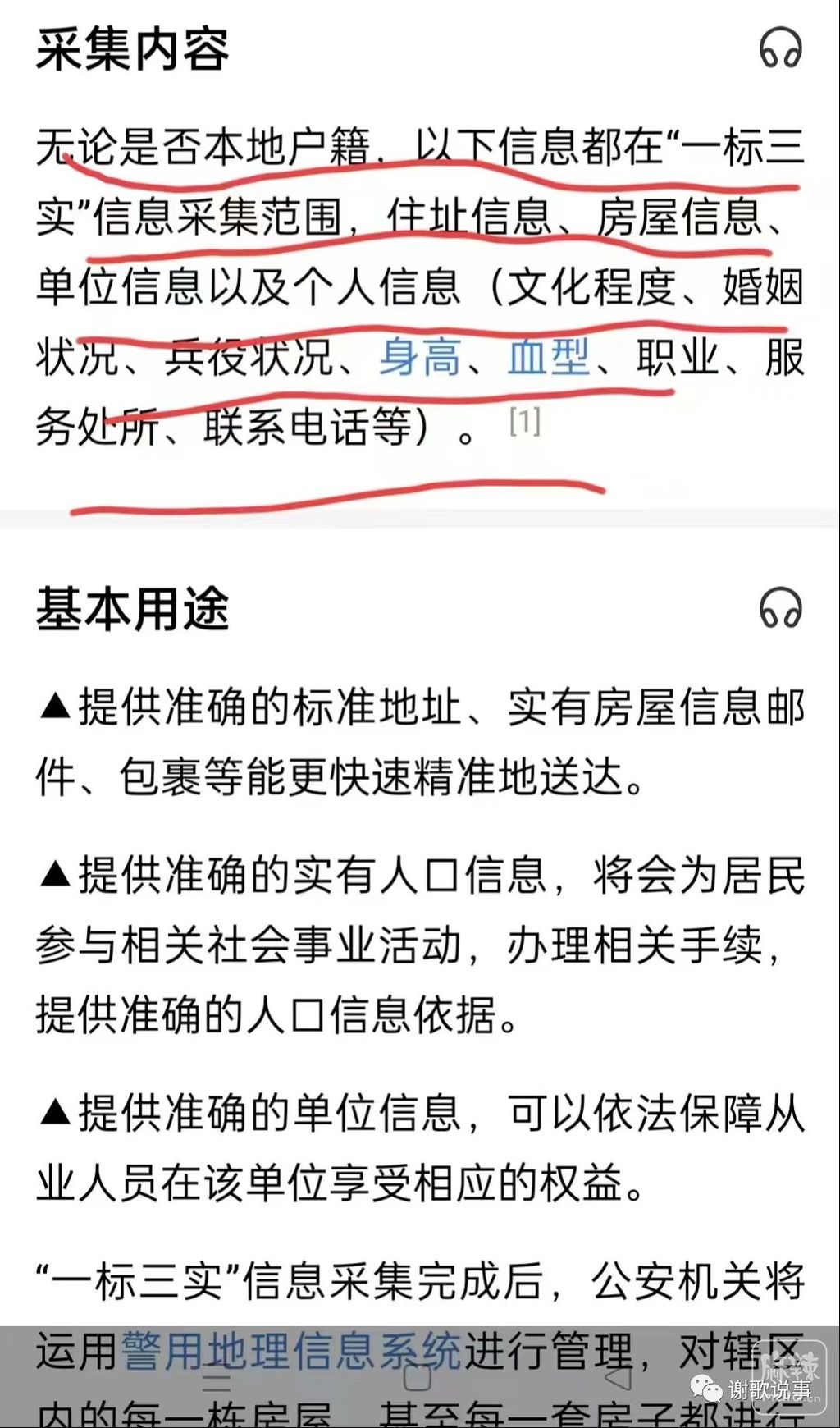Open the 身高 link

[419, 358]
